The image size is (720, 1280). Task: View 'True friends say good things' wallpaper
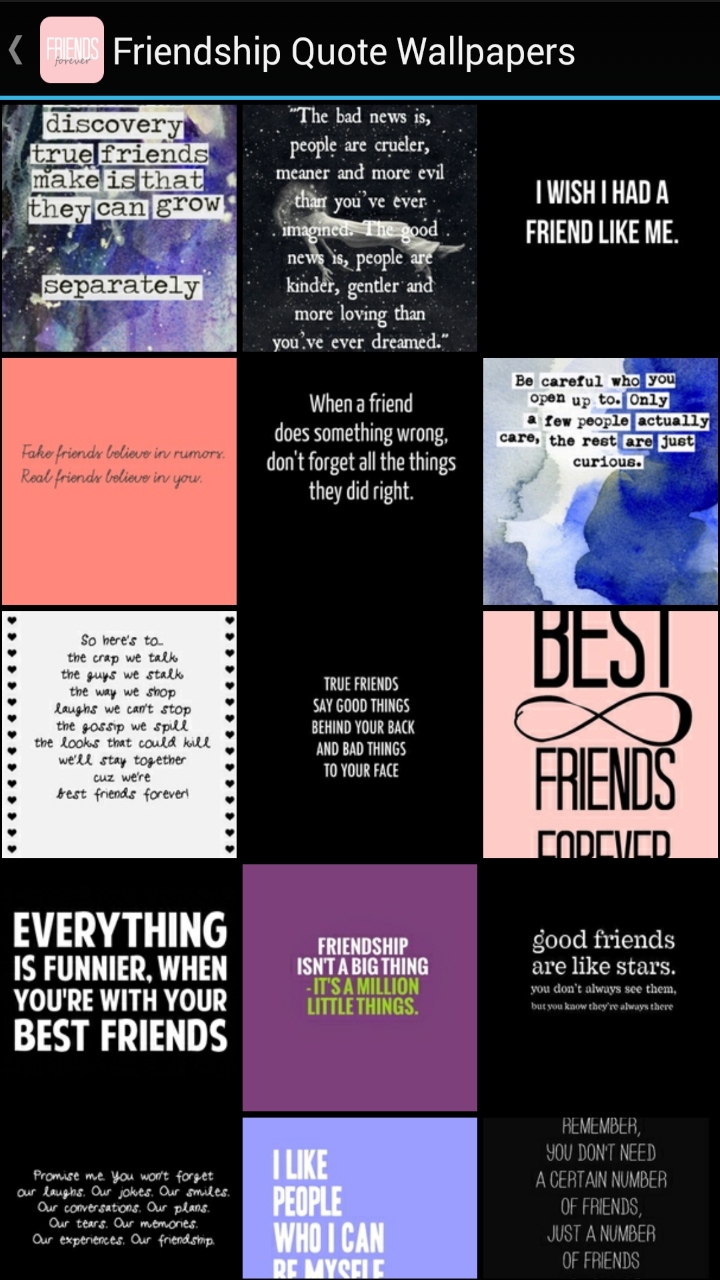[x=359, y=734]
